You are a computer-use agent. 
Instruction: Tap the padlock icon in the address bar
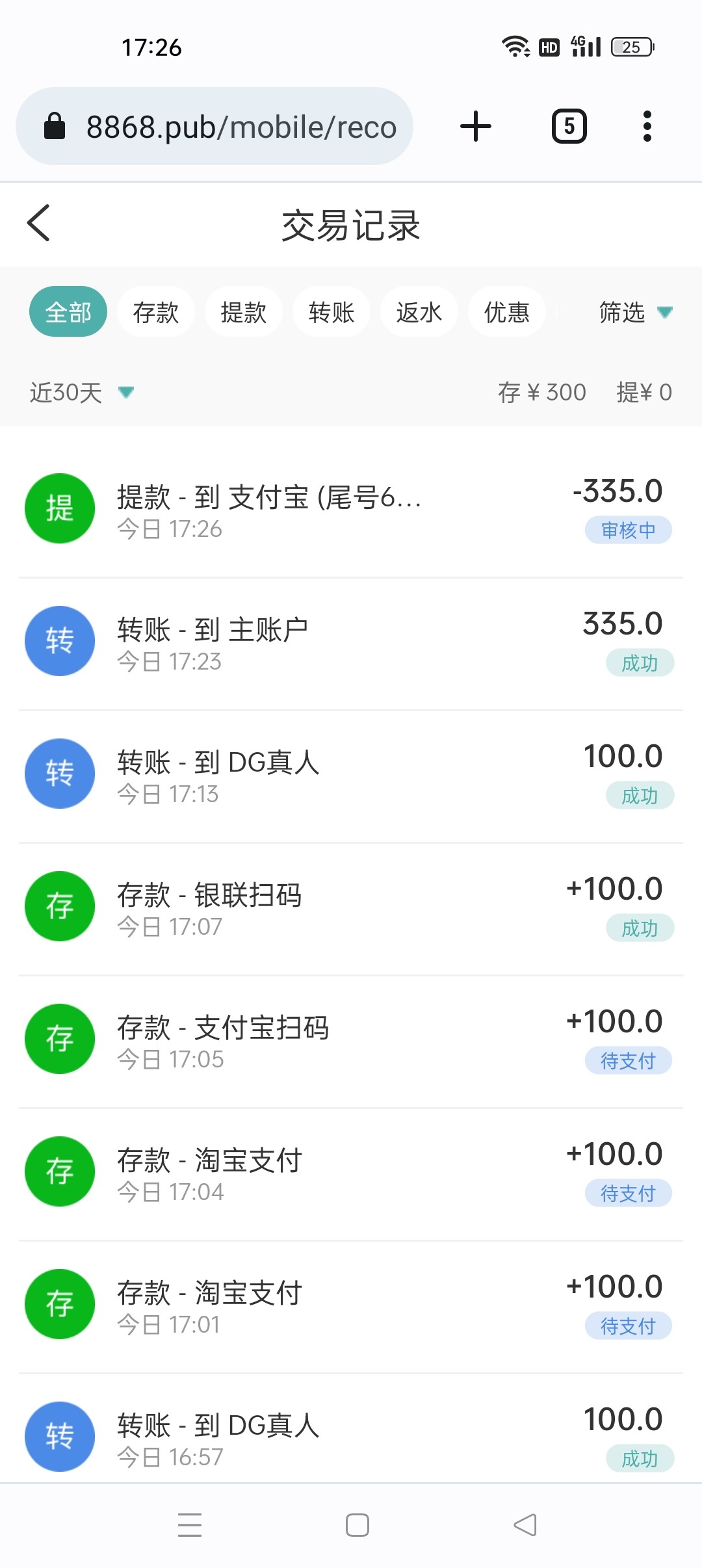pyautogui.click(x=55, y=126)
